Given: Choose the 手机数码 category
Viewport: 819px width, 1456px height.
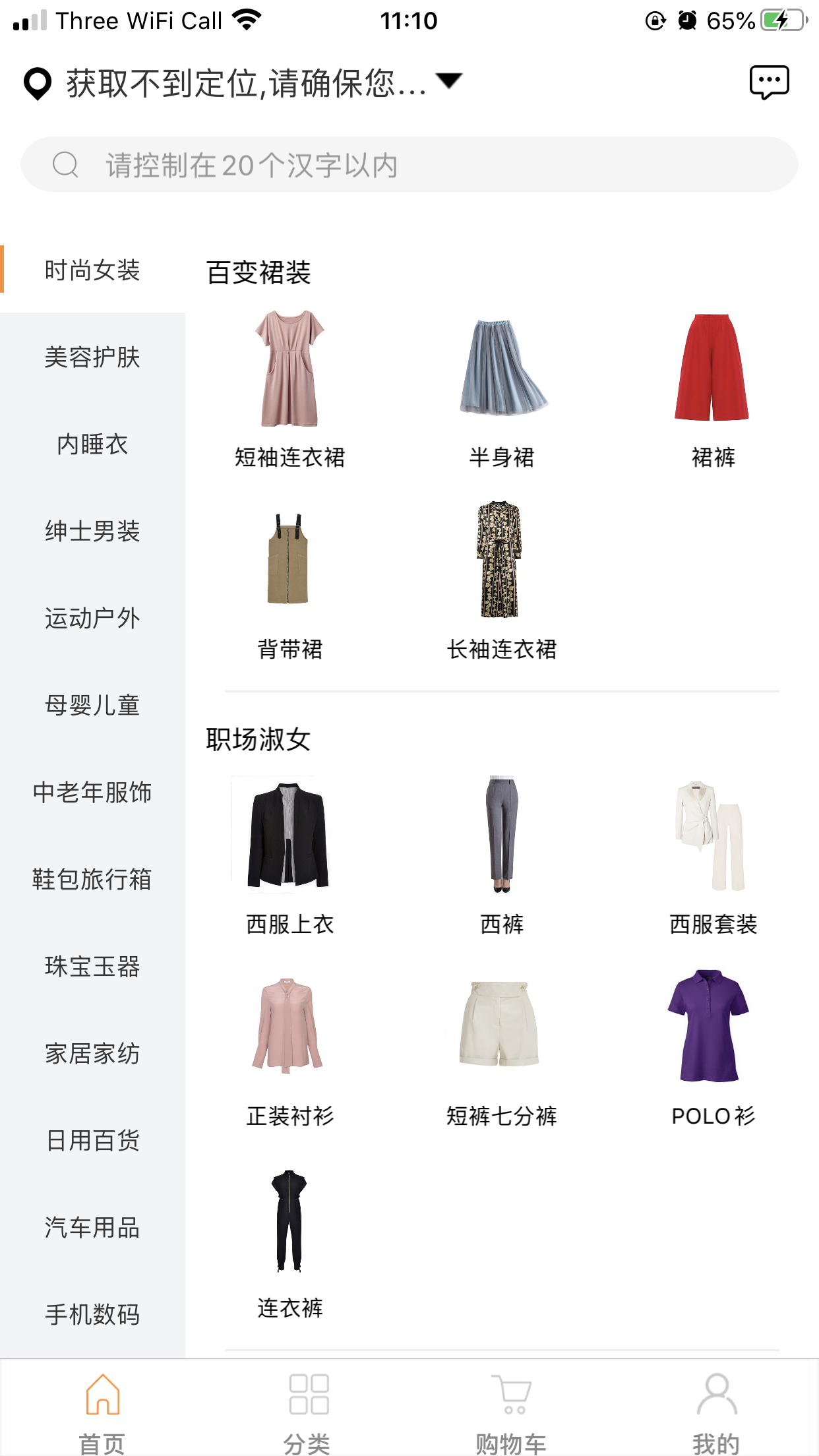Looking at the screenshot, I should pyautogui.click(x=92, y=1315).
